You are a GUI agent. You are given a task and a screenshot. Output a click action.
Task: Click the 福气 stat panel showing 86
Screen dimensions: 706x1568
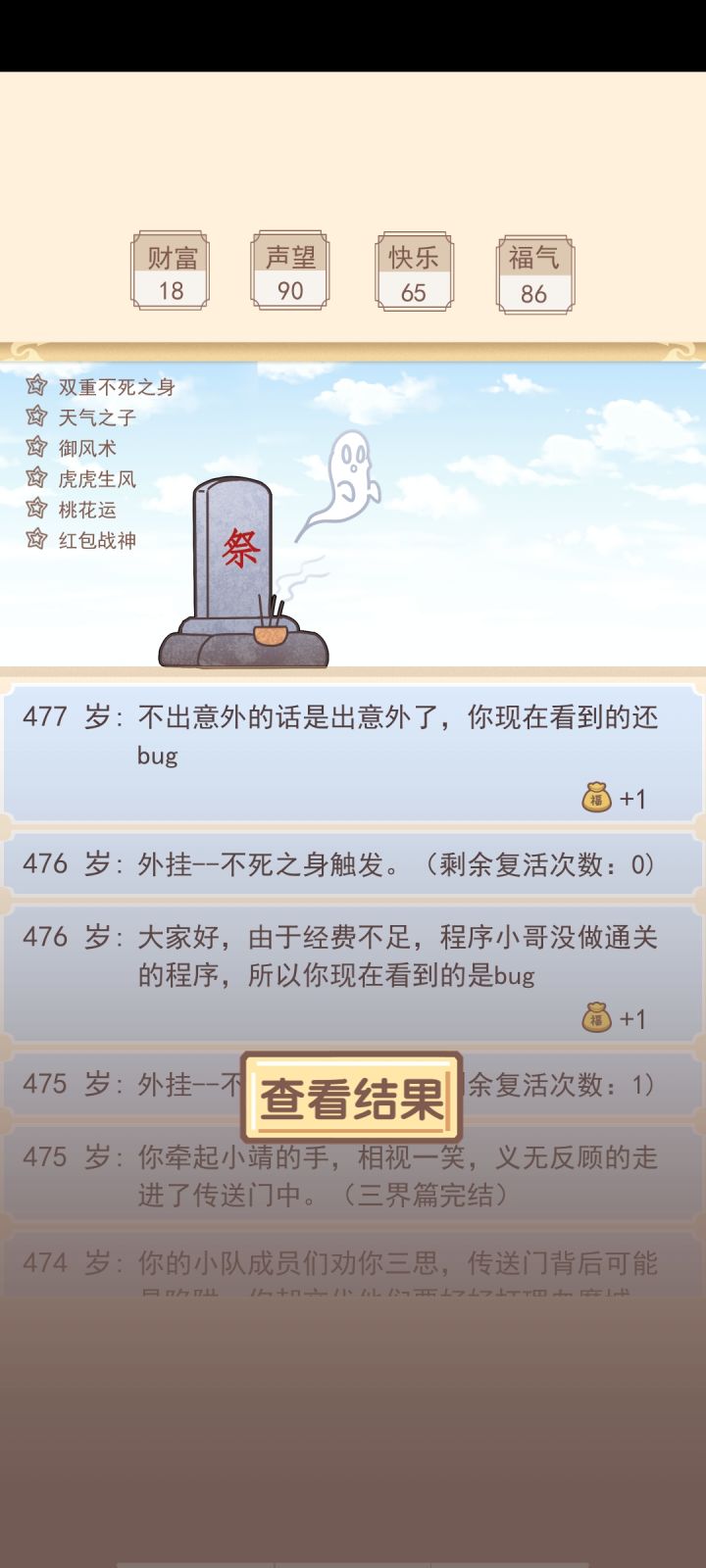coord(535,271)
